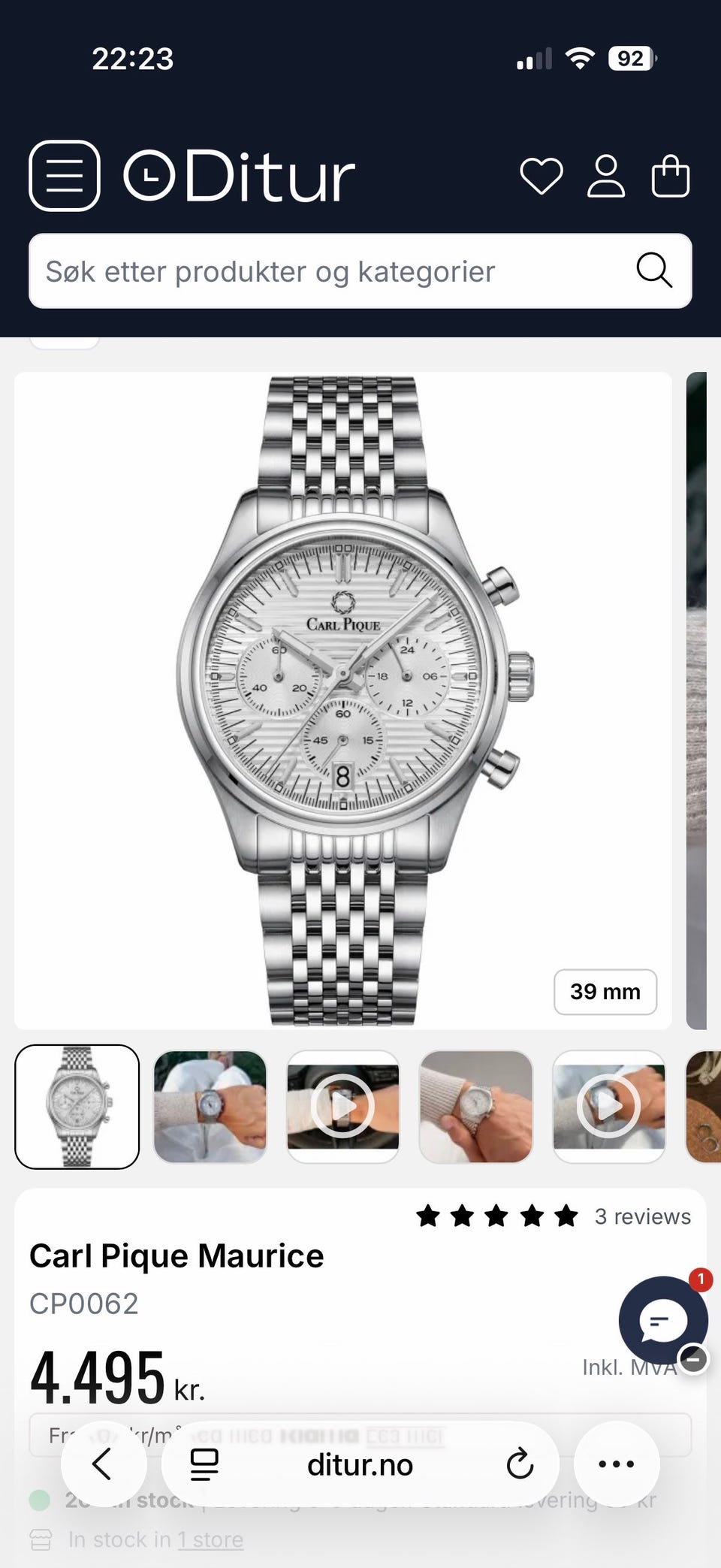Tap the product search field

360,271
